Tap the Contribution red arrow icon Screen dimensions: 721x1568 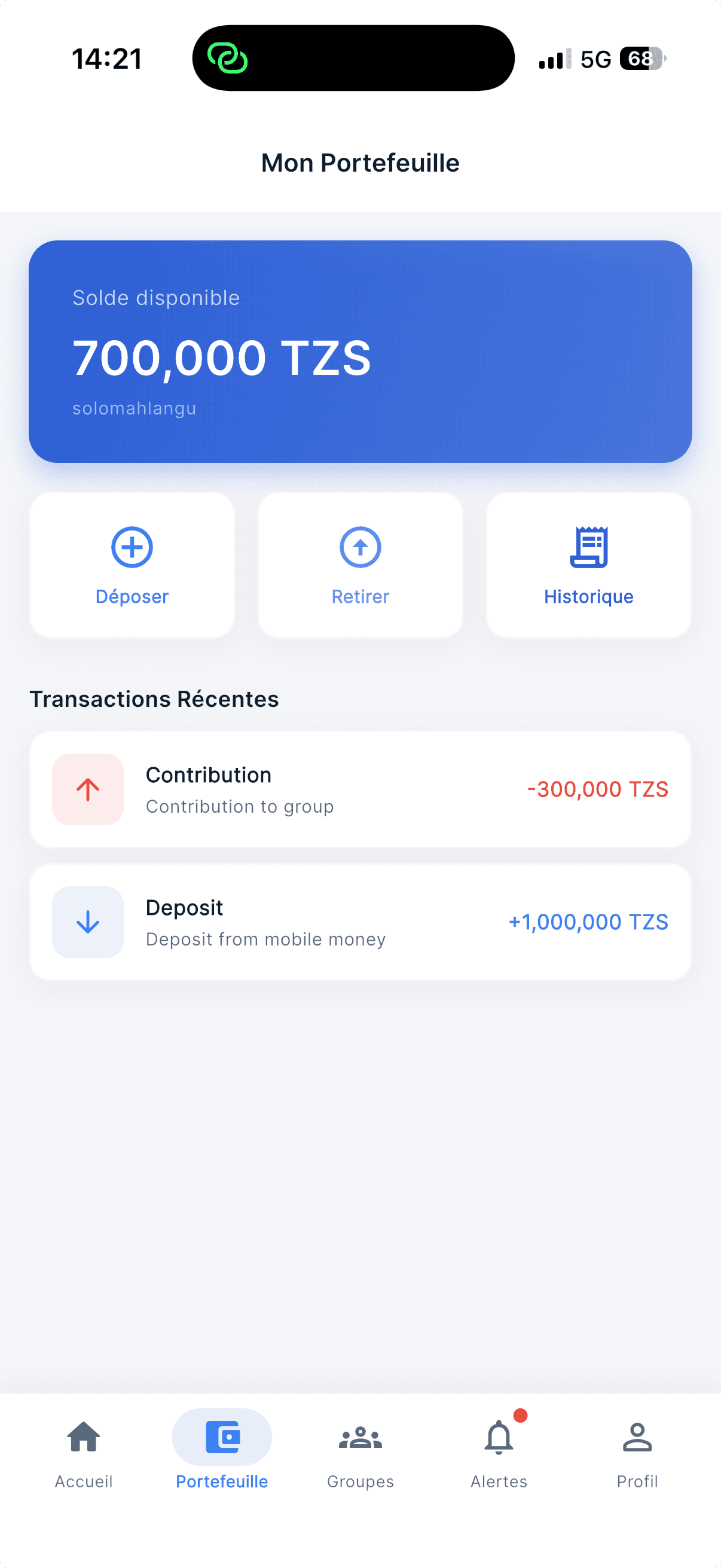88,789
